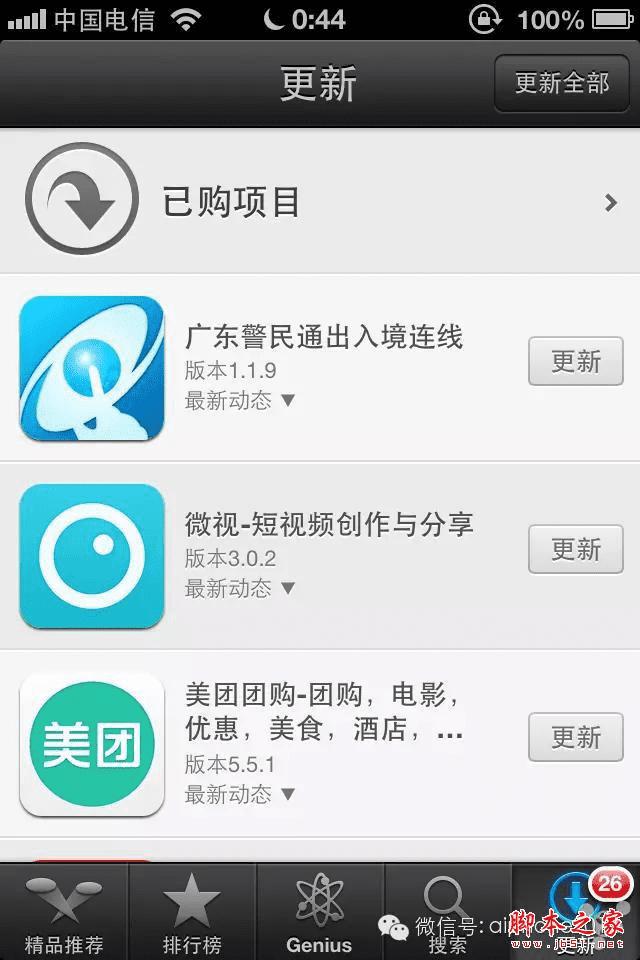640x960 pixels.
Task: Expand 最新动态 under 广东警民通出入境连线
Action: (x=240, y=400)
